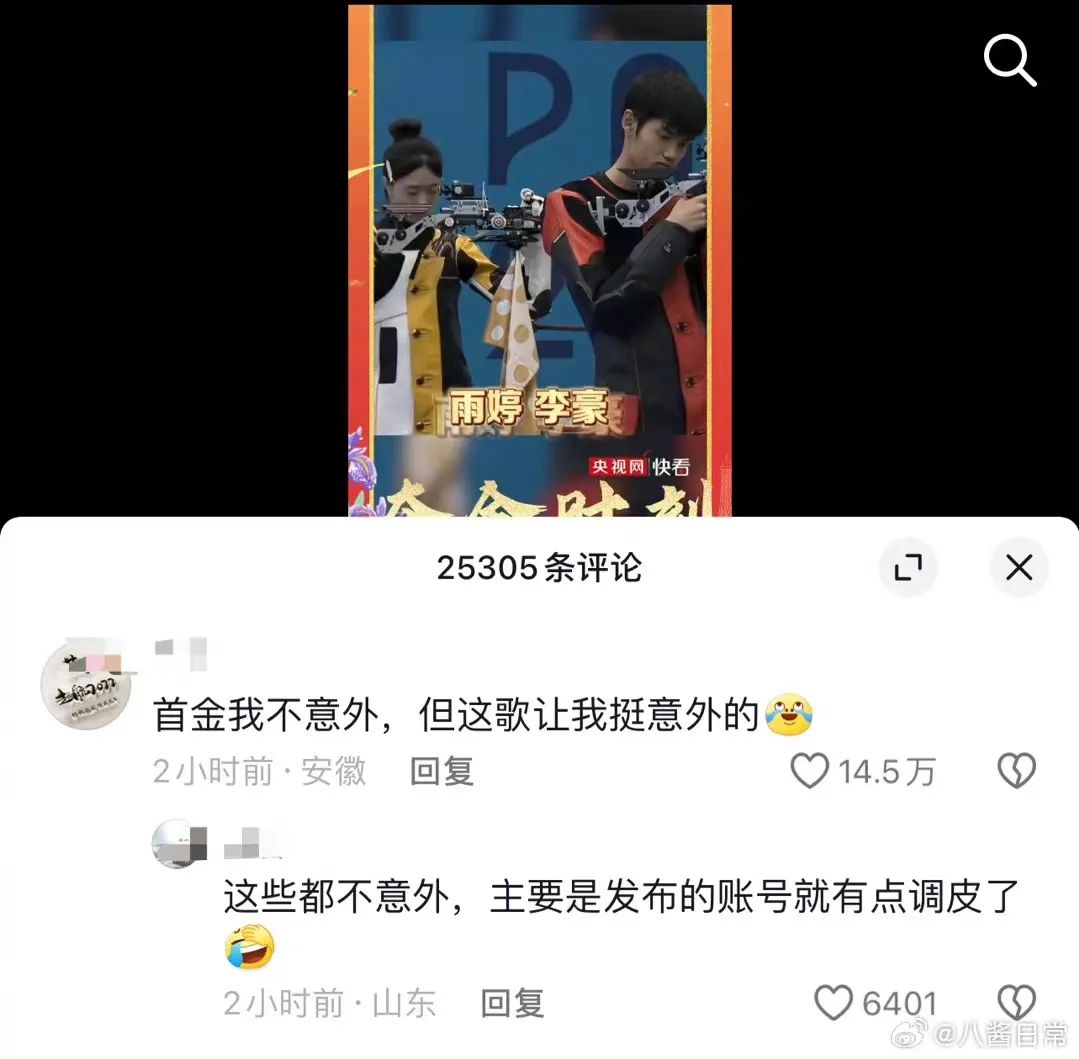This screenshot has height=1059, width=1079.
Task: Like the comment with 14.5万 likes
Action: [x=810, y=771]
